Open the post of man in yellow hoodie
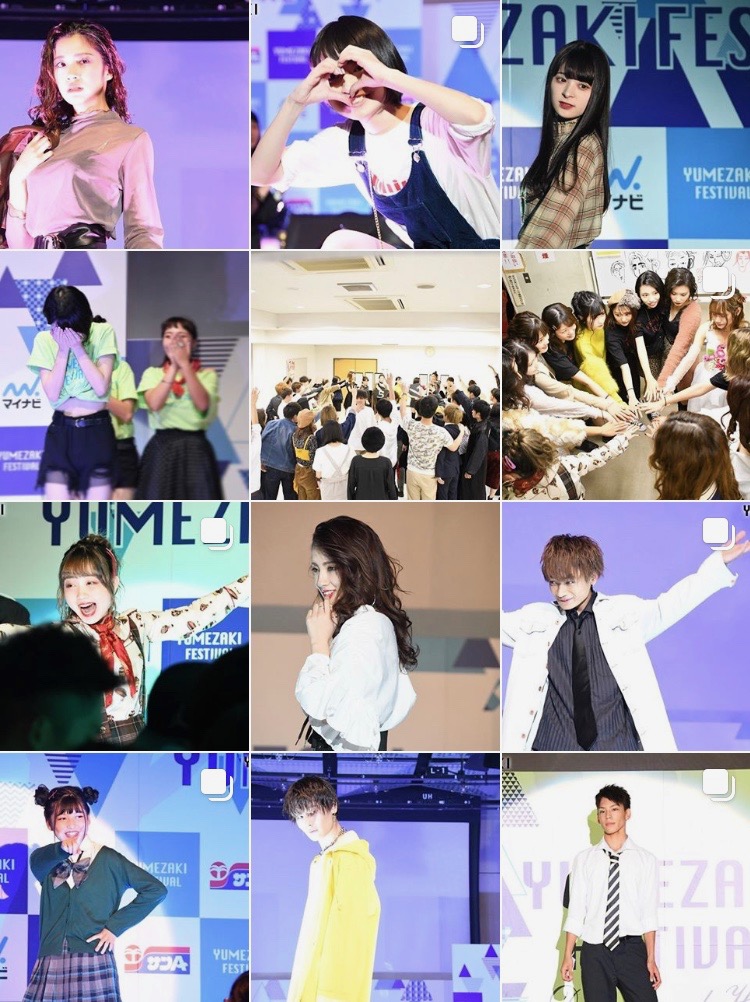The width and height of the screenshot is (750, 1002). pos(375,878)
